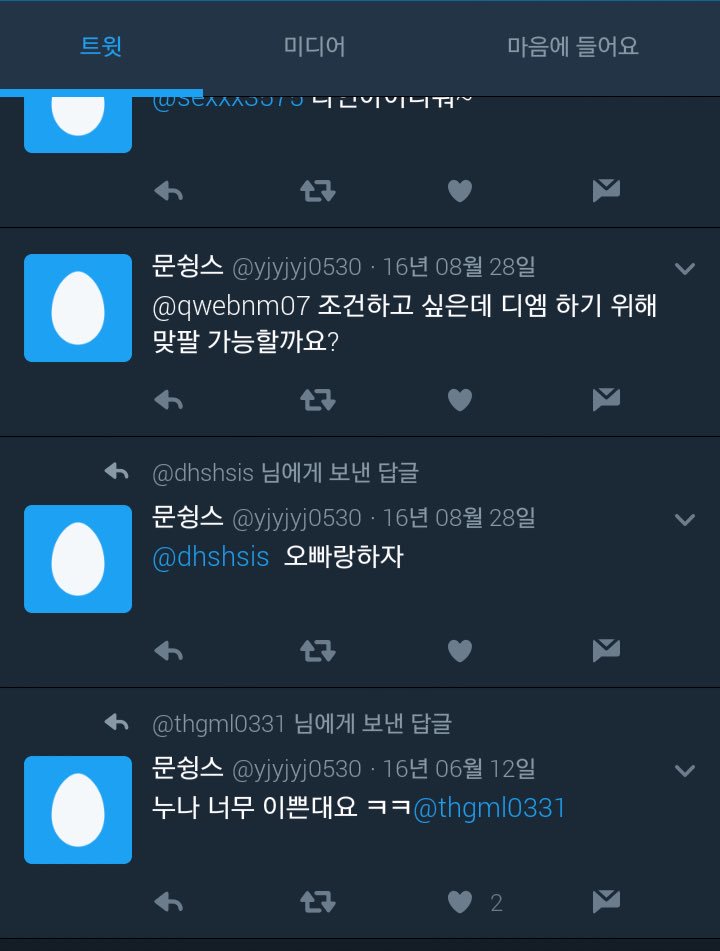Open the @dhshsis mention link
The image size is (720, 951).
coord(211,557)
